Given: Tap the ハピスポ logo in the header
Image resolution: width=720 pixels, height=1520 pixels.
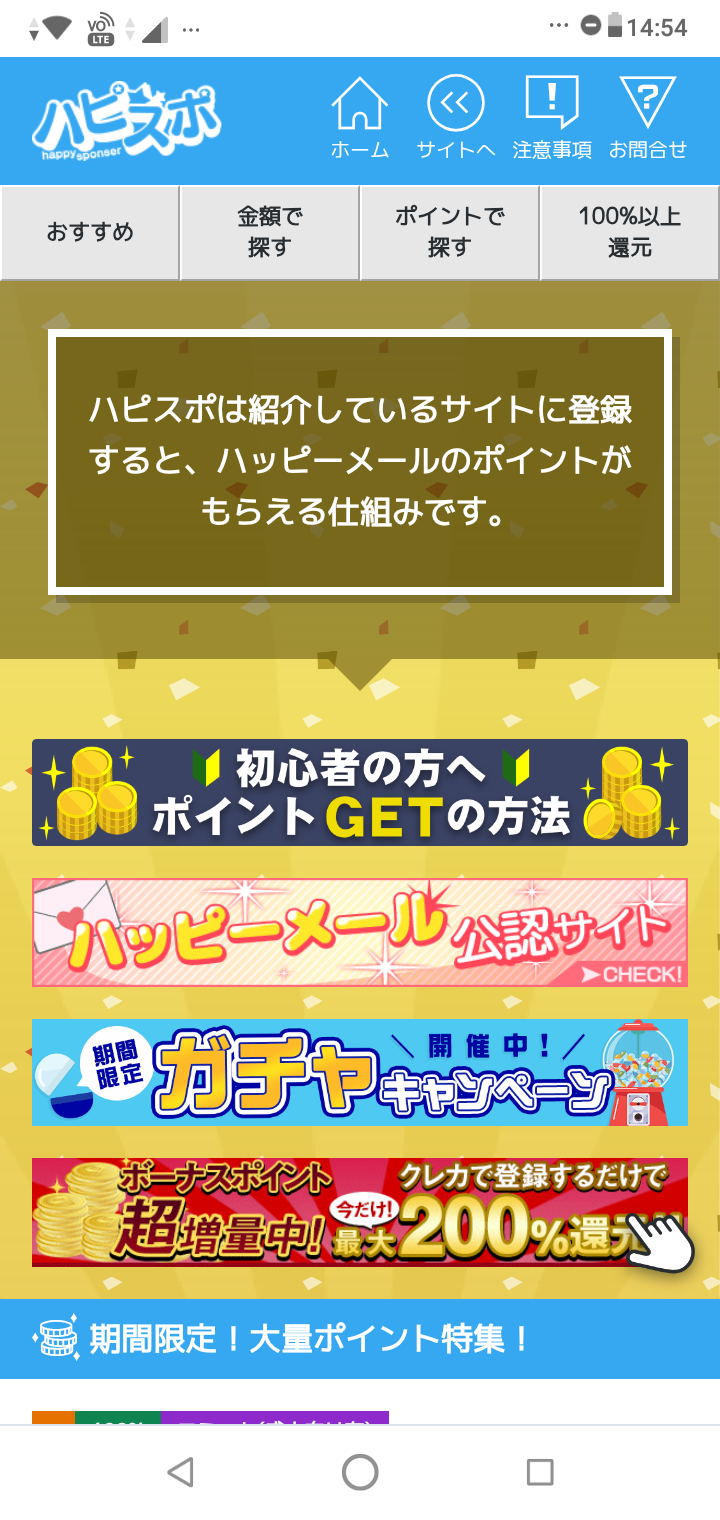Looking at the screenshot, I should [x=126, y=120].
